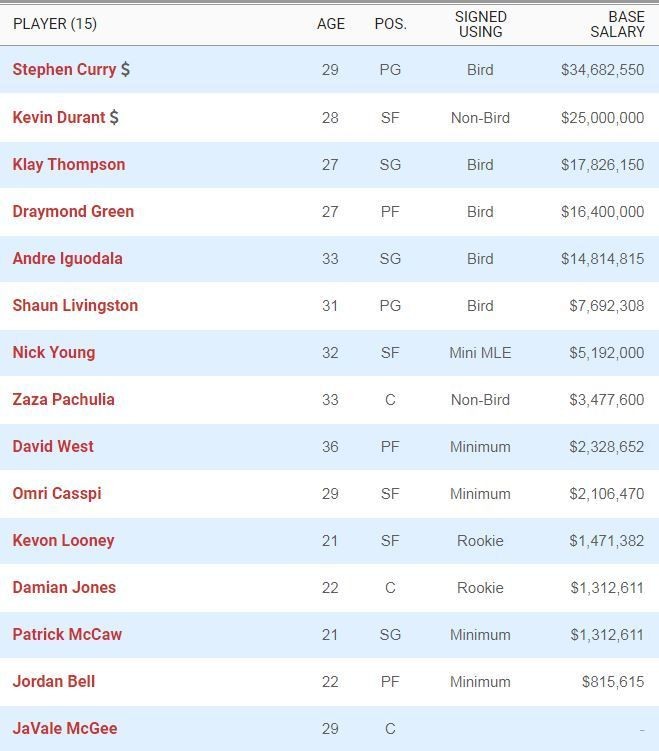Screen dimensions: 659x751
Task: Select the Omri Casspi link
Action: tap(56, 493)
